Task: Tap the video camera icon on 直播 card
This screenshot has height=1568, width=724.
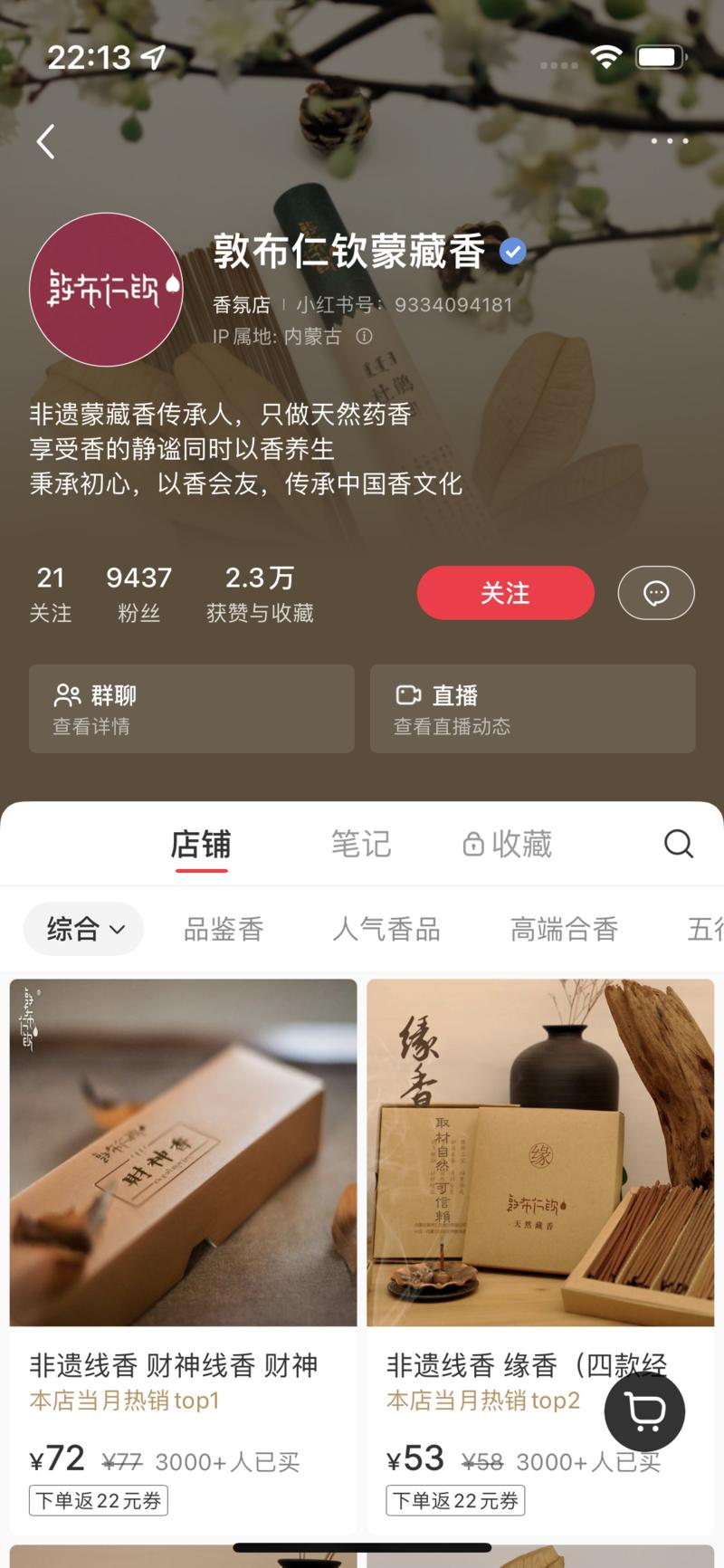Action: (x=408, y=695)
